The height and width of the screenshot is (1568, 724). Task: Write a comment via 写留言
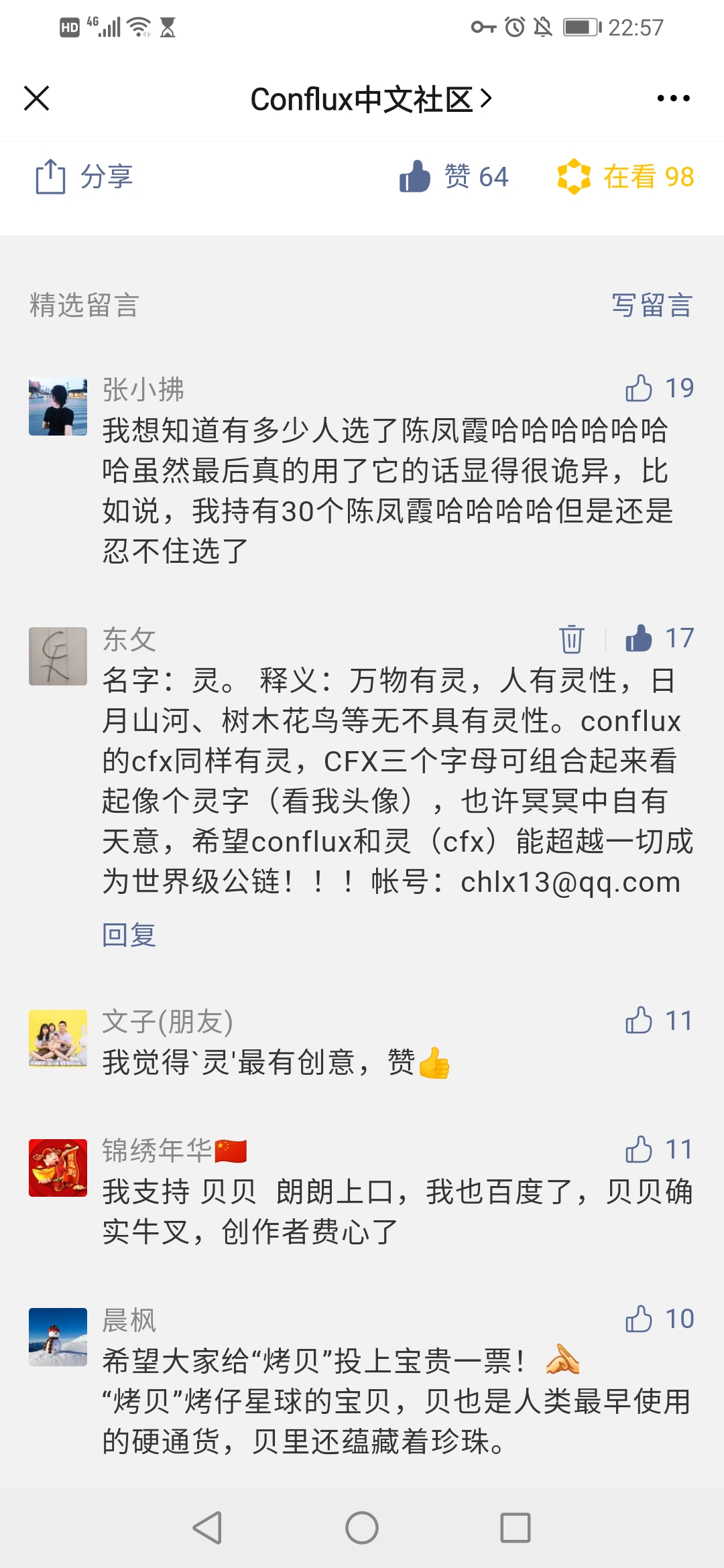point(652,306)
